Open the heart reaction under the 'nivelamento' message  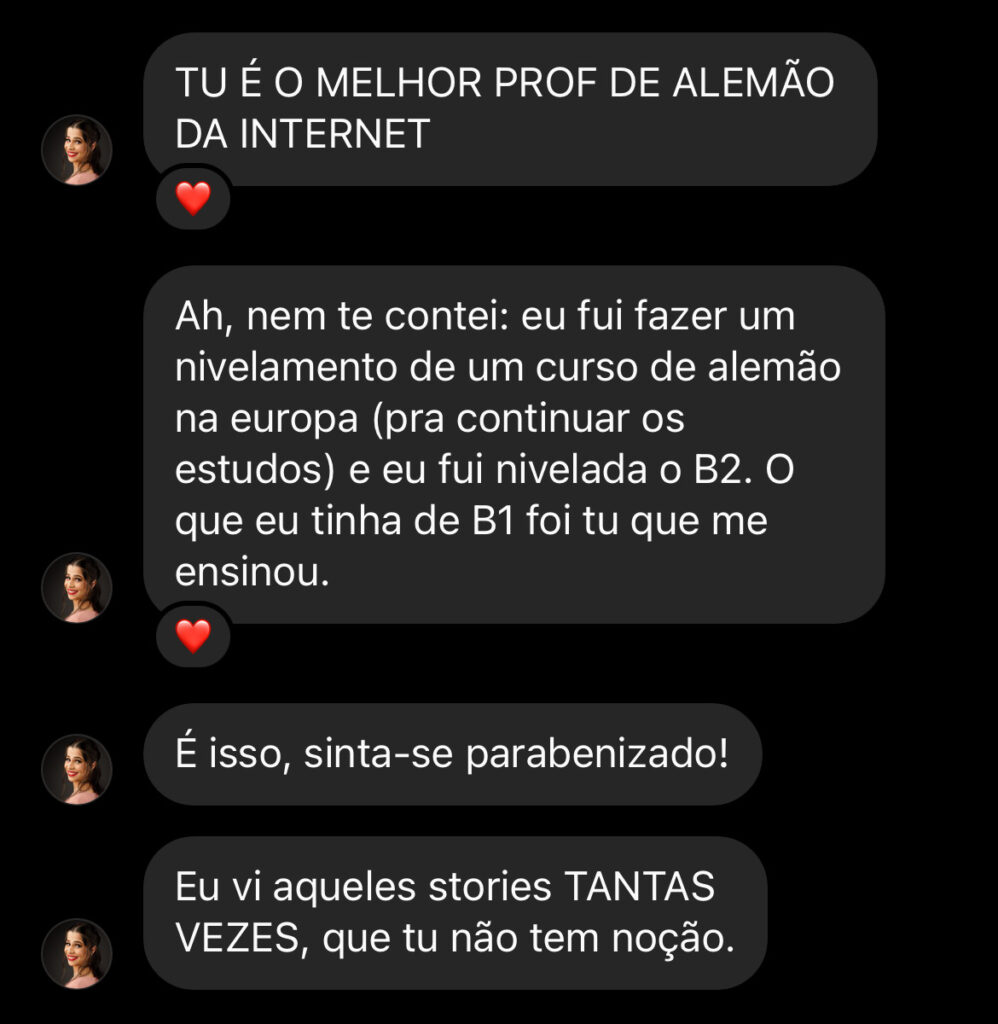pos(192,635)
